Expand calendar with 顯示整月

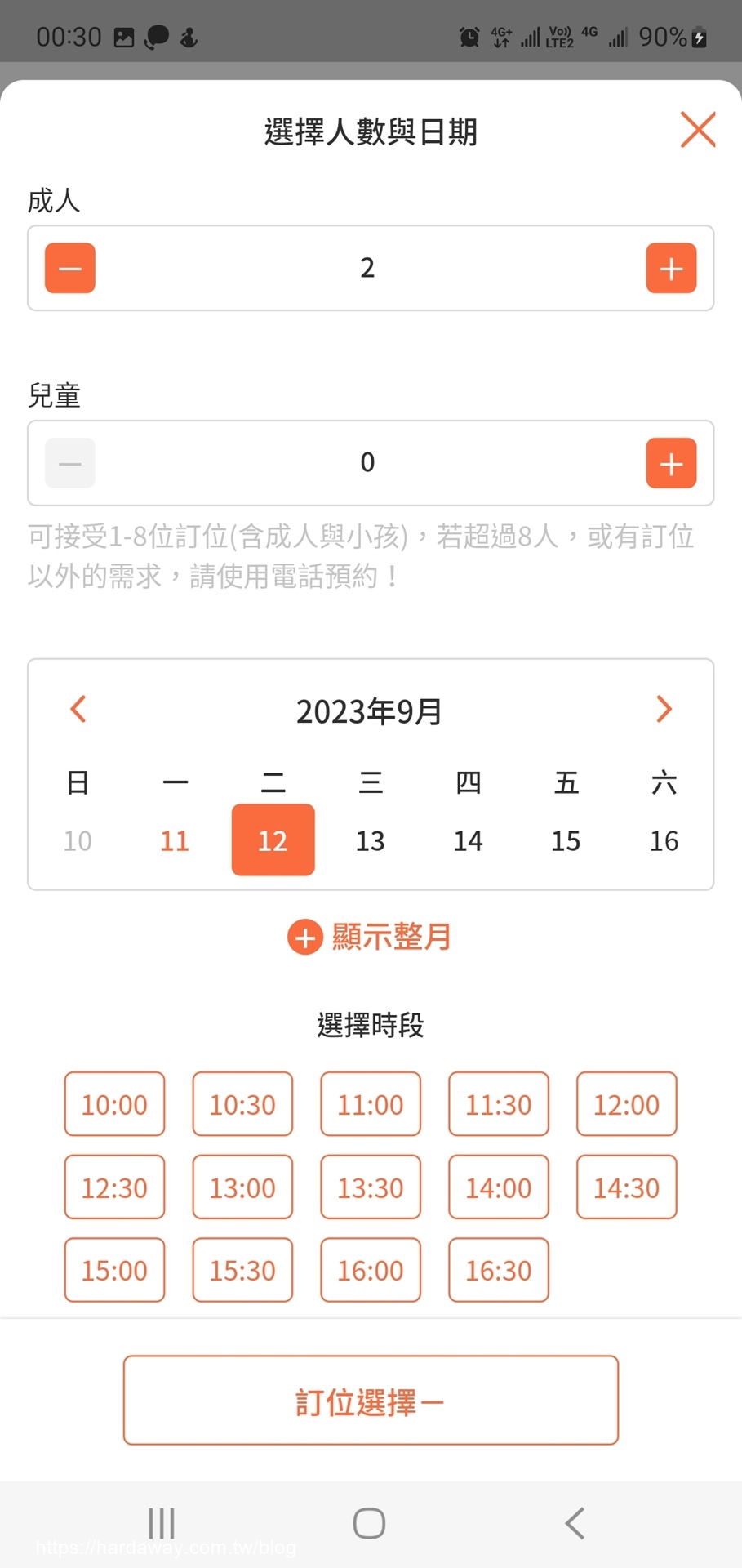[370, 937]
